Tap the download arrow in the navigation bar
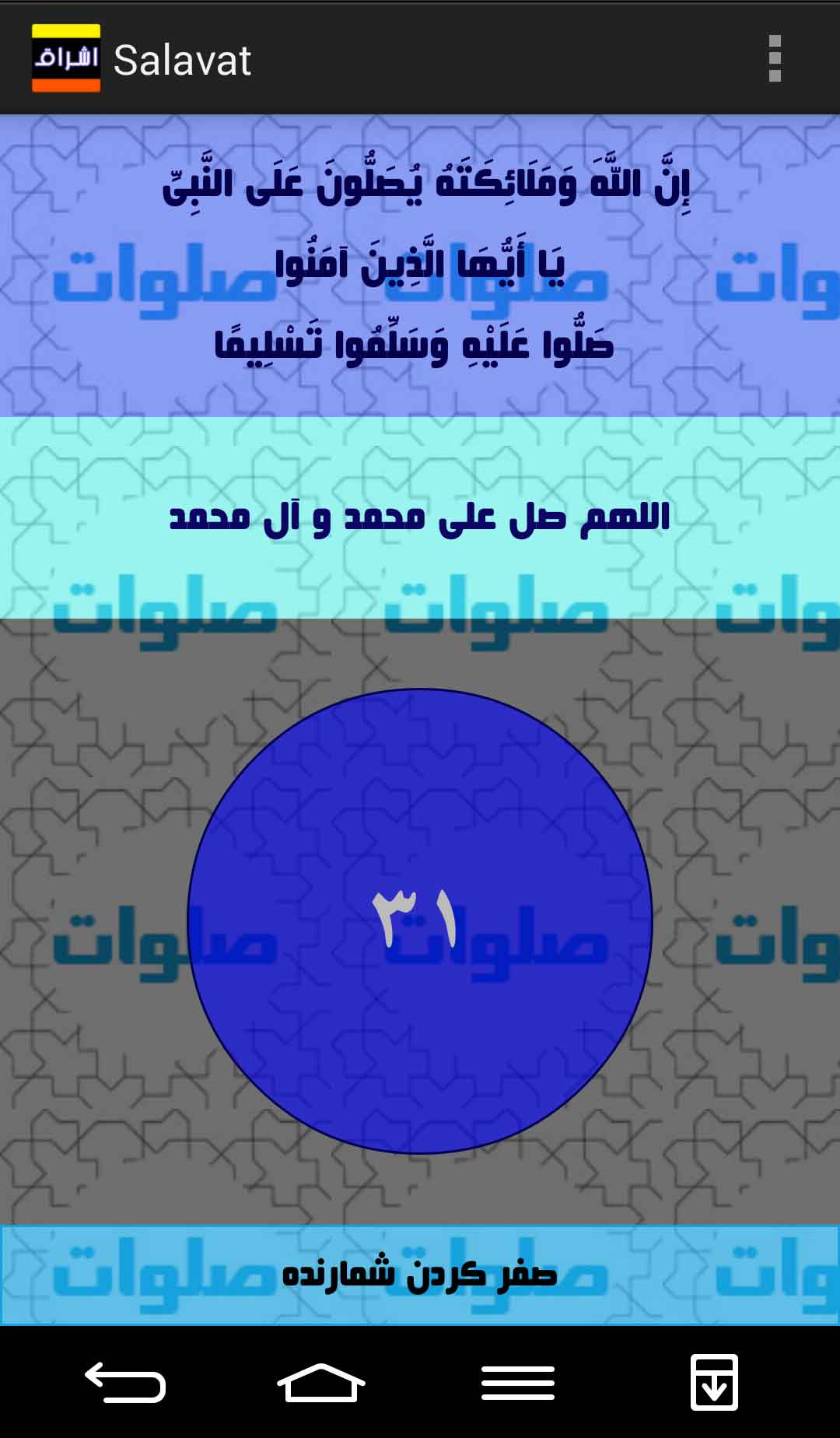The image size is (840, 1438). coord(714,1382)
